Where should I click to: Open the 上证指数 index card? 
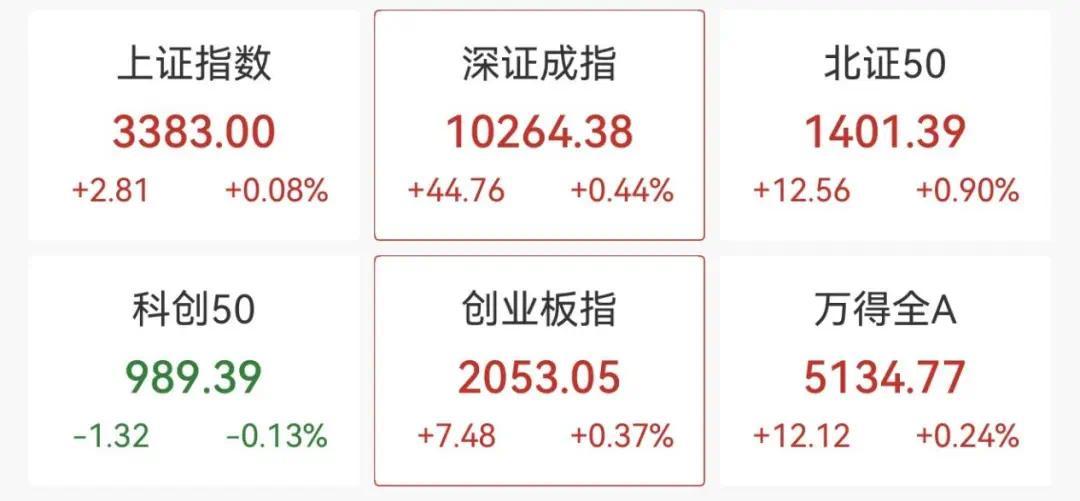pos(193,127)
